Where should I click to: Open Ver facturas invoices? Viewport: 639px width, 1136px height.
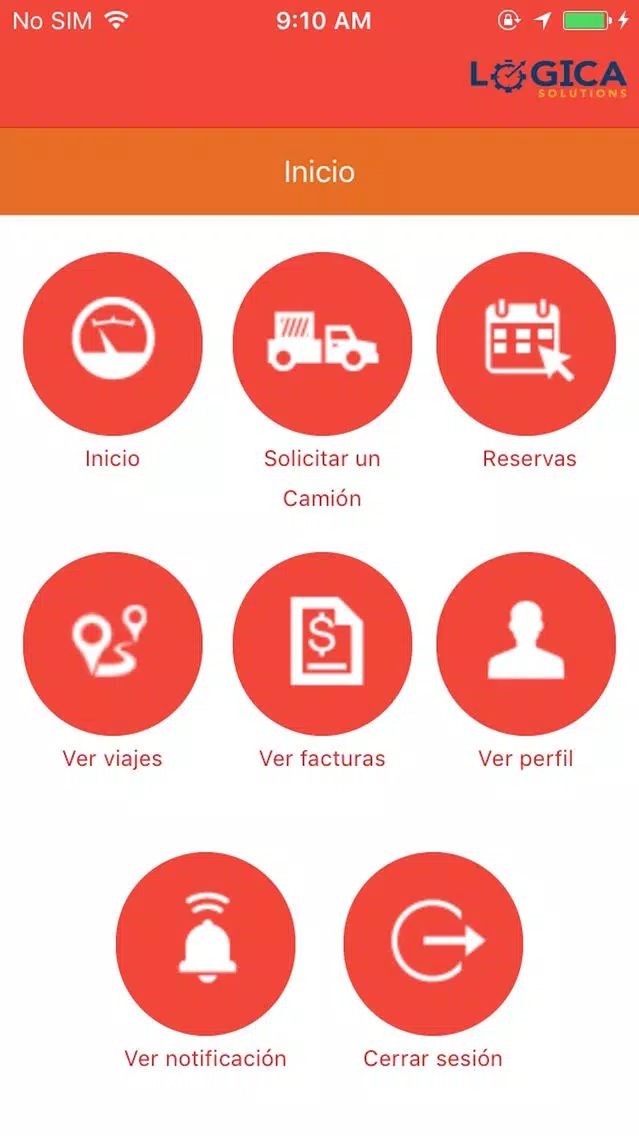pyautogui.click(x=322, y=643)
